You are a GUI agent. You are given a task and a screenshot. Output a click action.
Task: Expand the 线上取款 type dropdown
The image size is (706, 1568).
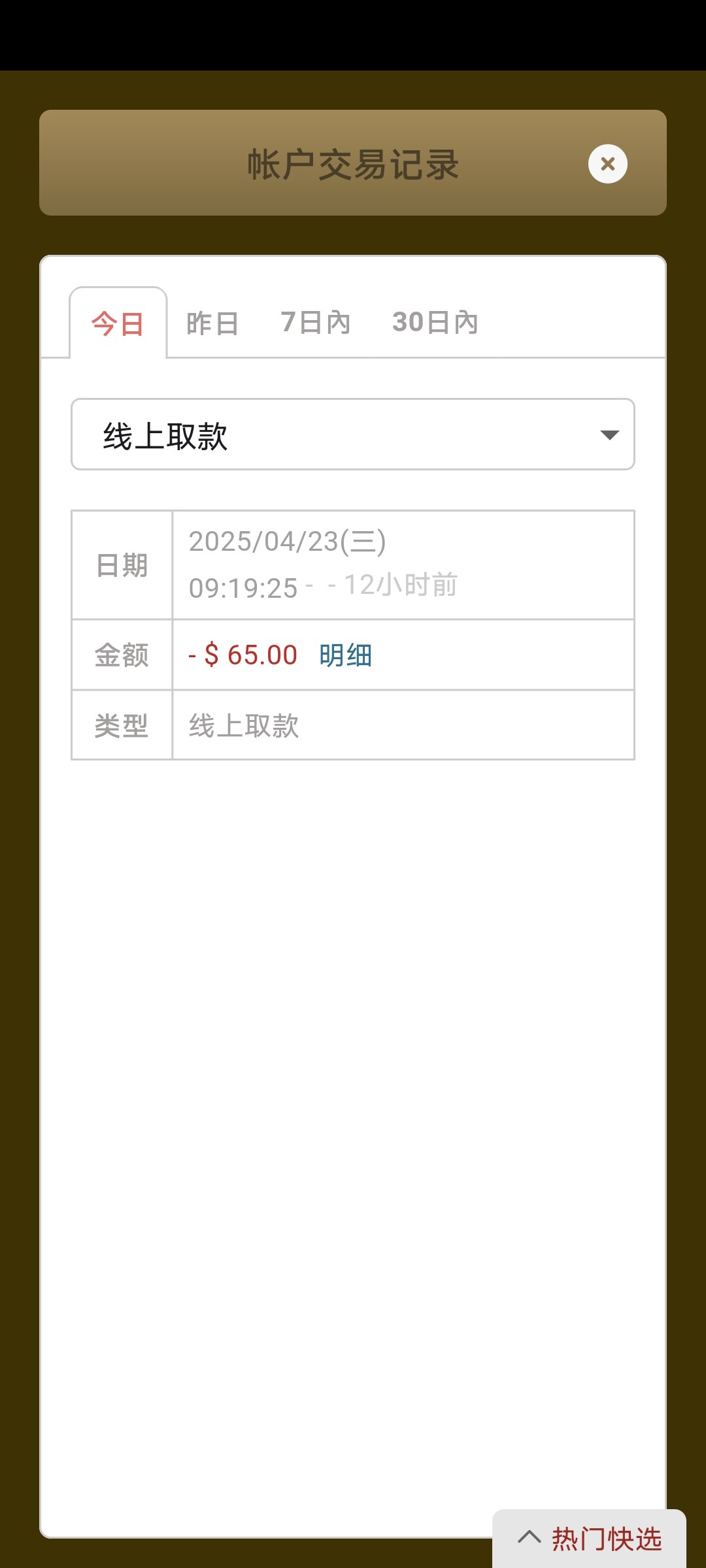pyautogui.click(x=353, y=434)
